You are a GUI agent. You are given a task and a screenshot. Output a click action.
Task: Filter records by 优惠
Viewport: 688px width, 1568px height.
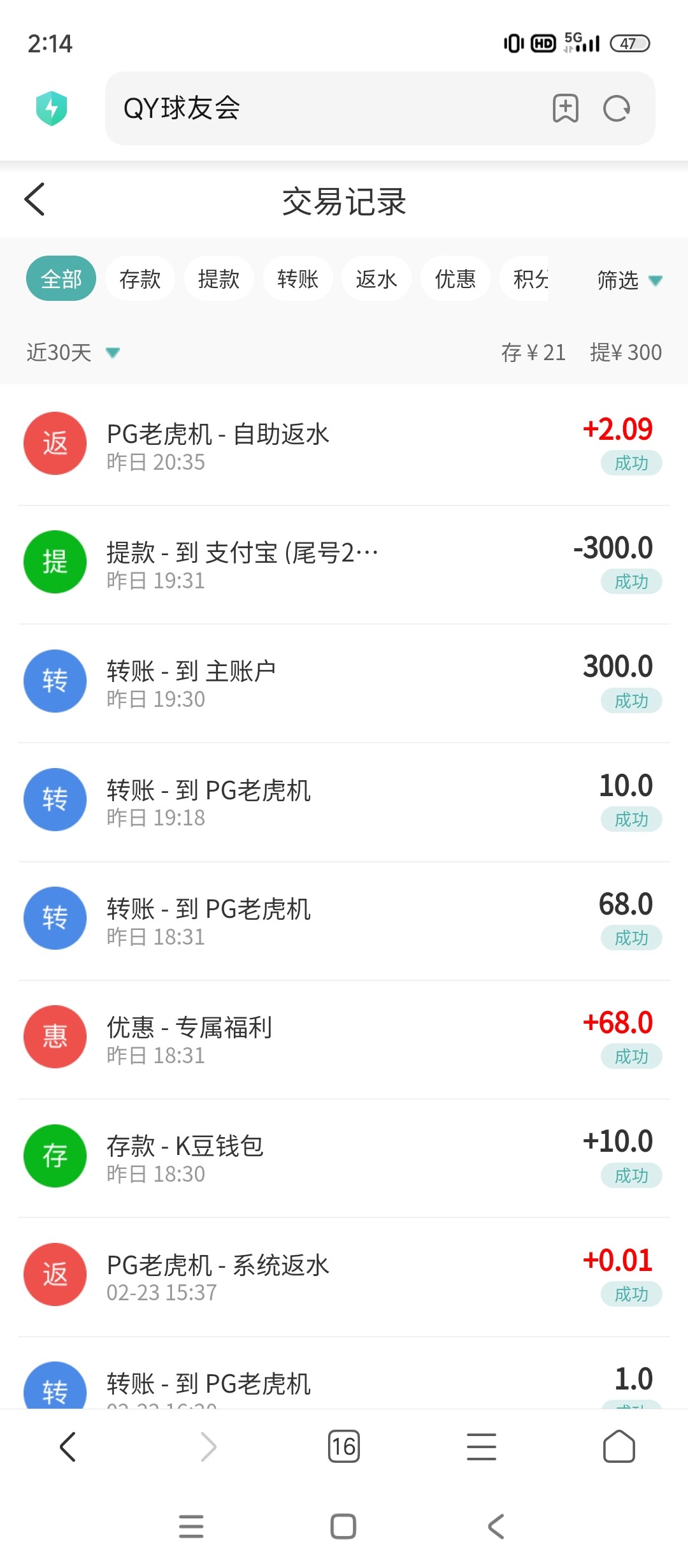(x=455, y=279)
